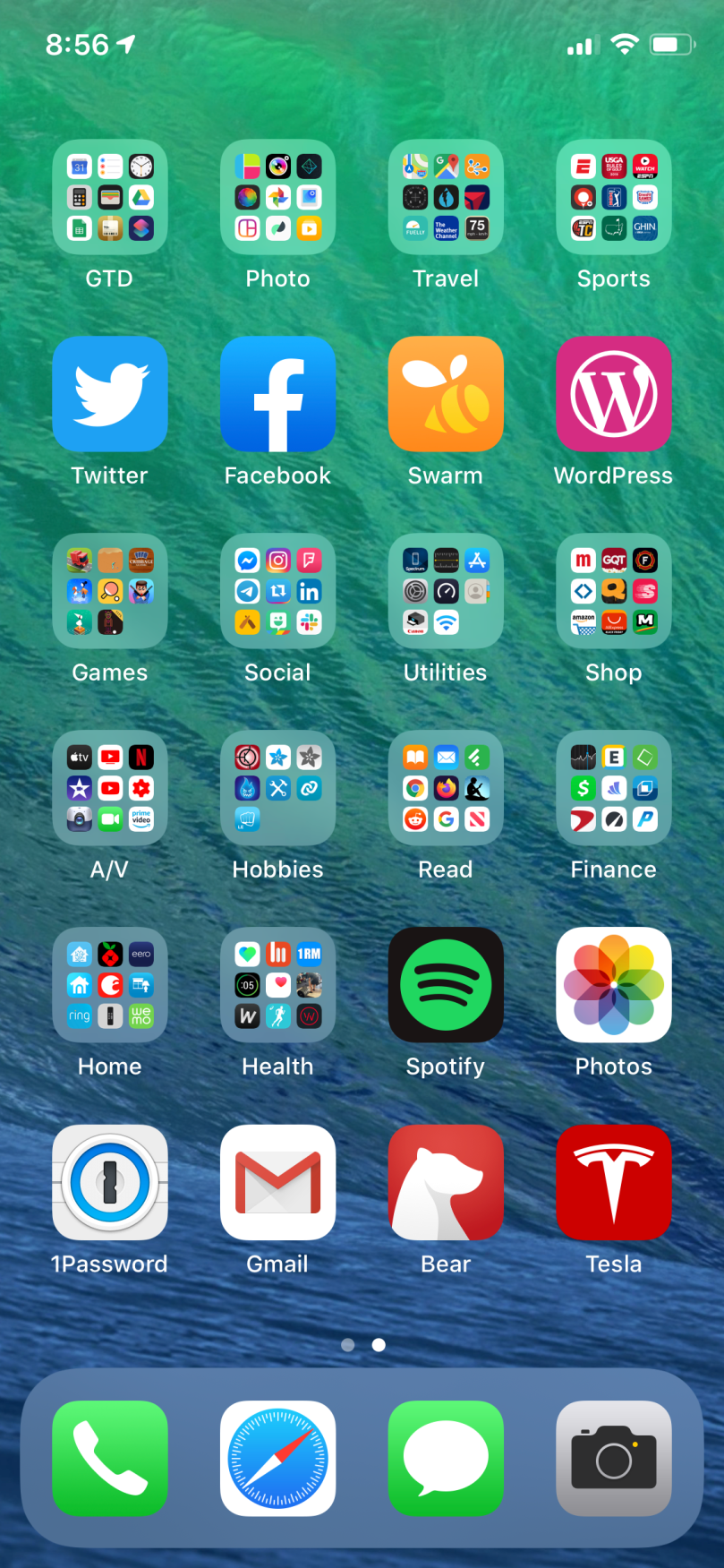Open the Phone app in dock
This screenshot has height=1568, width=724.
tap(109, 1458)
